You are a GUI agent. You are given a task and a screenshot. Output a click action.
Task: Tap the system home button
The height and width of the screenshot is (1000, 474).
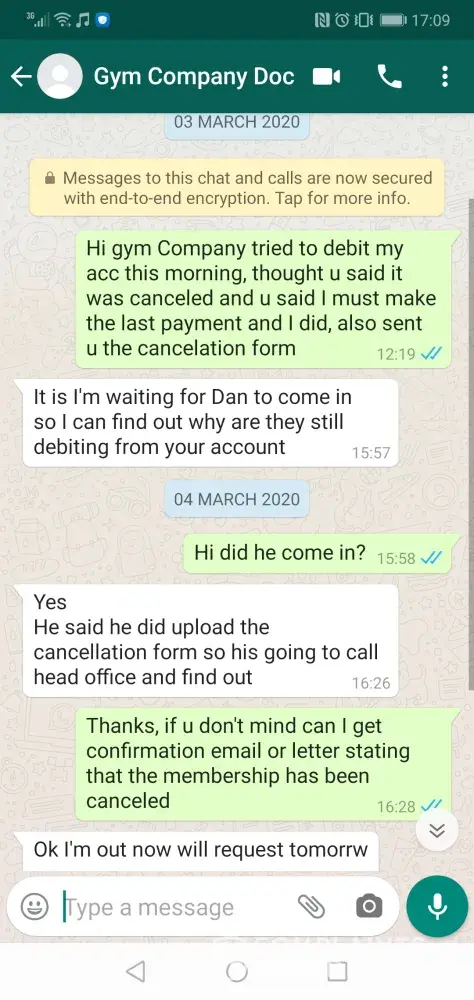(x=237, y=971)
